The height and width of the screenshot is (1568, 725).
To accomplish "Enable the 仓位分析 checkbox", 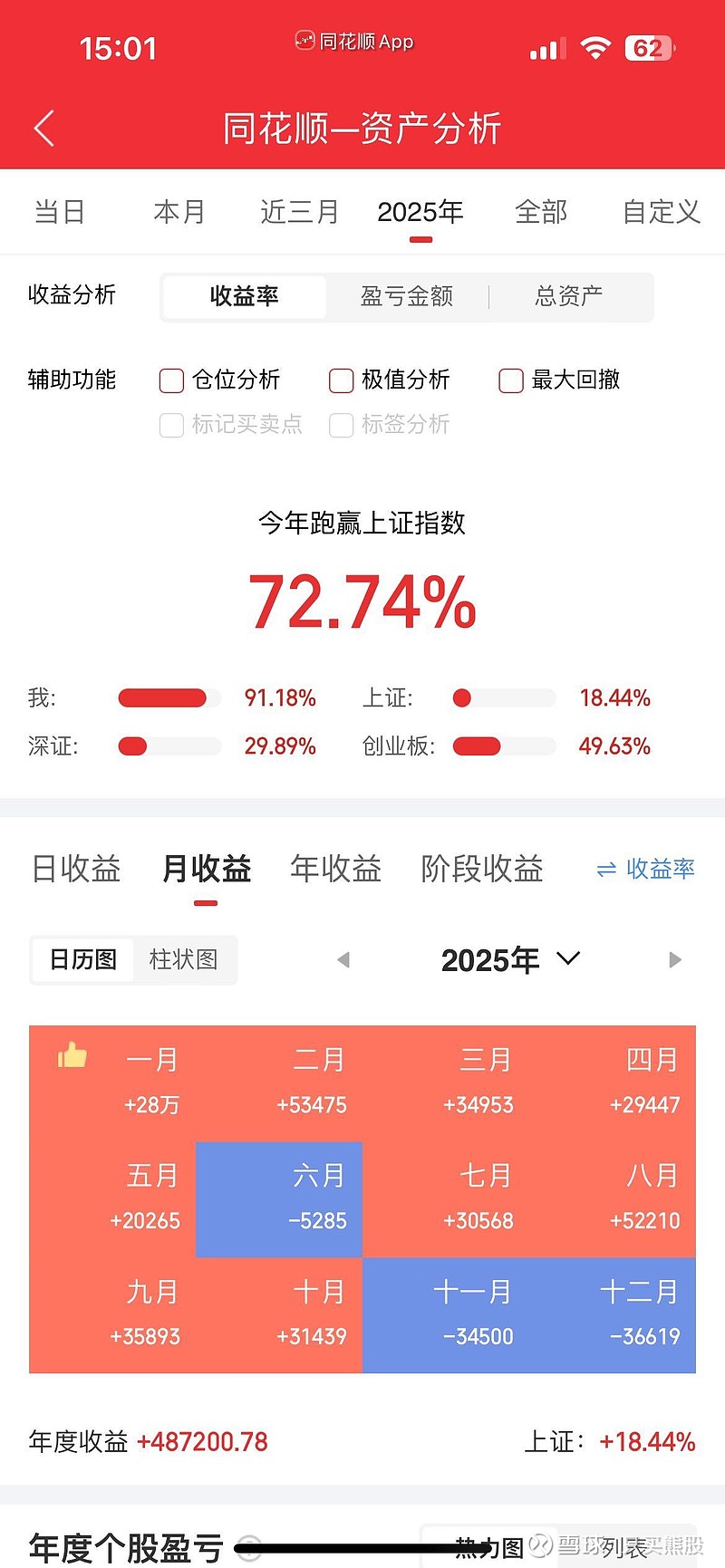I will pyautogui.click(x=171, y=380).
